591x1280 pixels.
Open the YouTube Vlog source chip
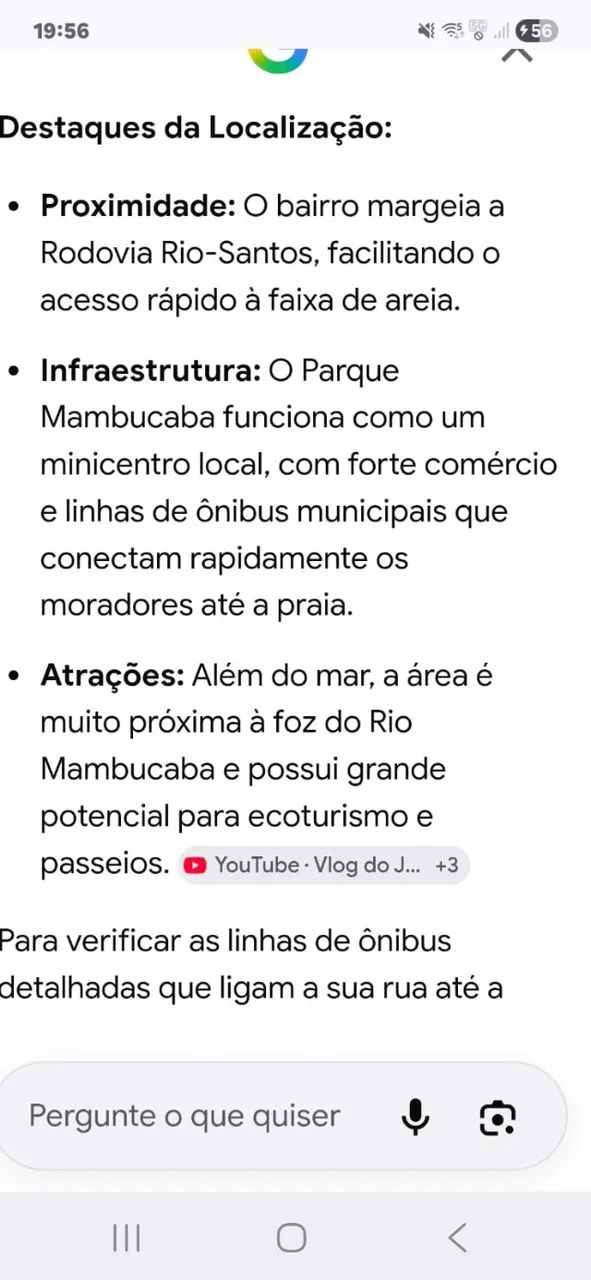[324, 865]
